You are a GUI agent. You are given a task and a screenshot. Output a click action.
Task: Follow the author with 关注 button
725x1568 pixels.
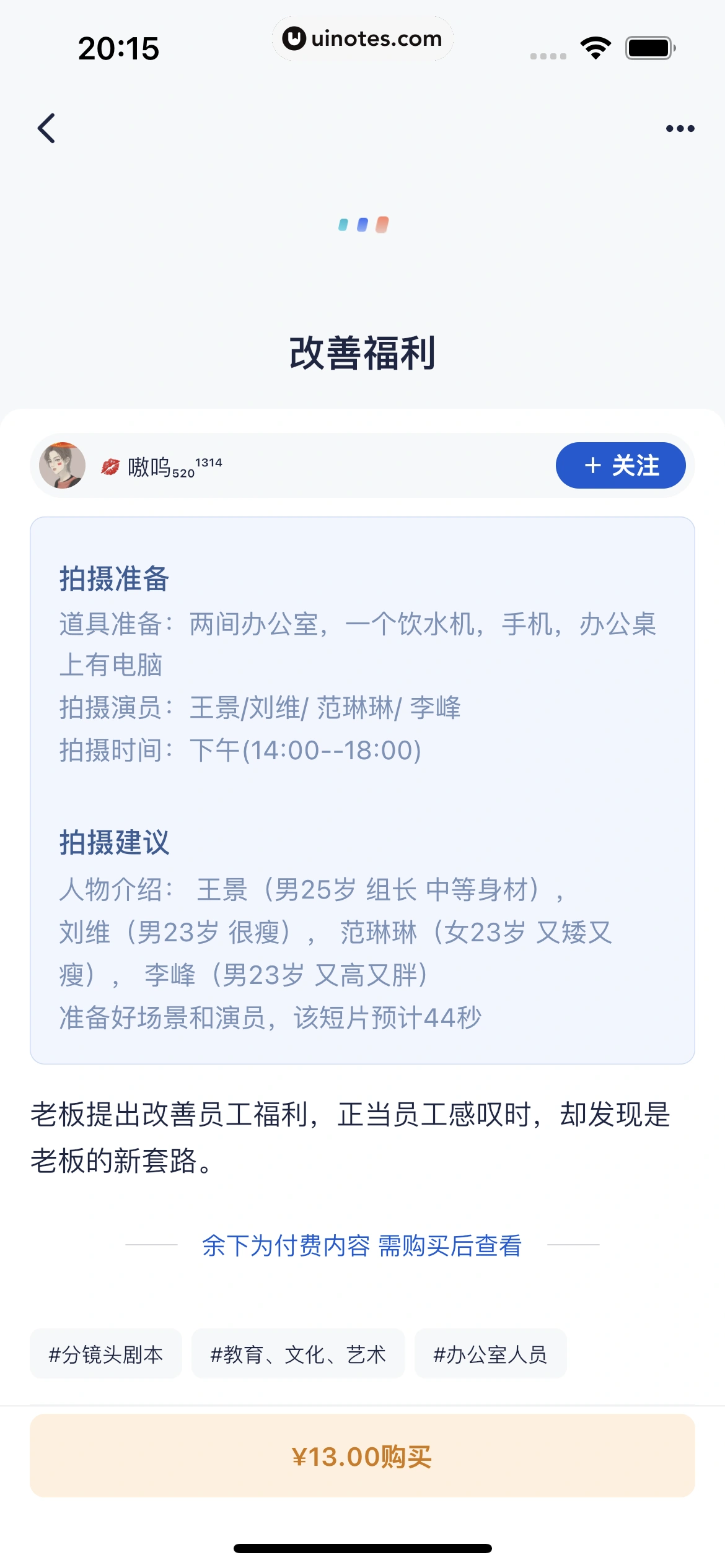point(620,466)
